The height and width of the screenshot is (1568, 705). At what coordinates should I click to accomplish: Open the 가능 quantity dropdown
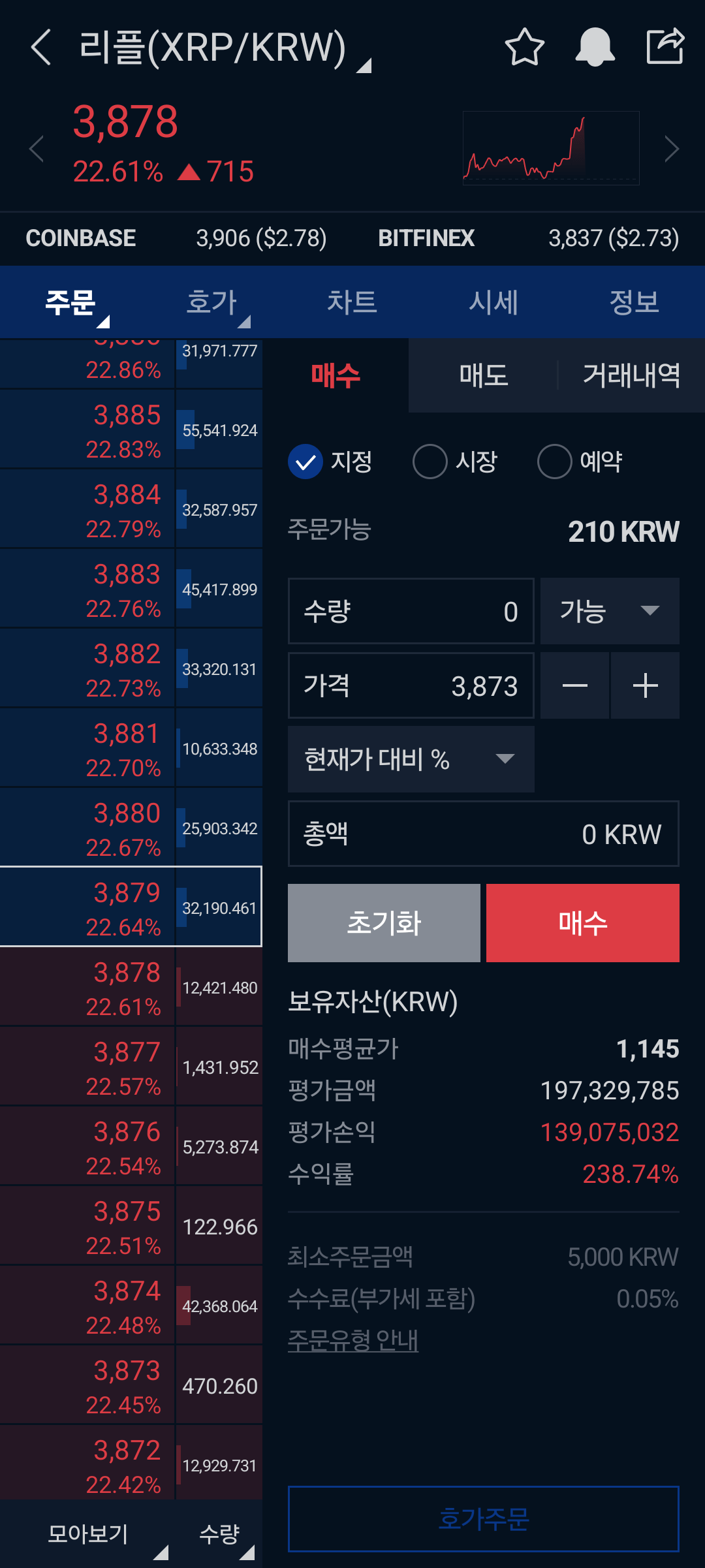[609, 611]
